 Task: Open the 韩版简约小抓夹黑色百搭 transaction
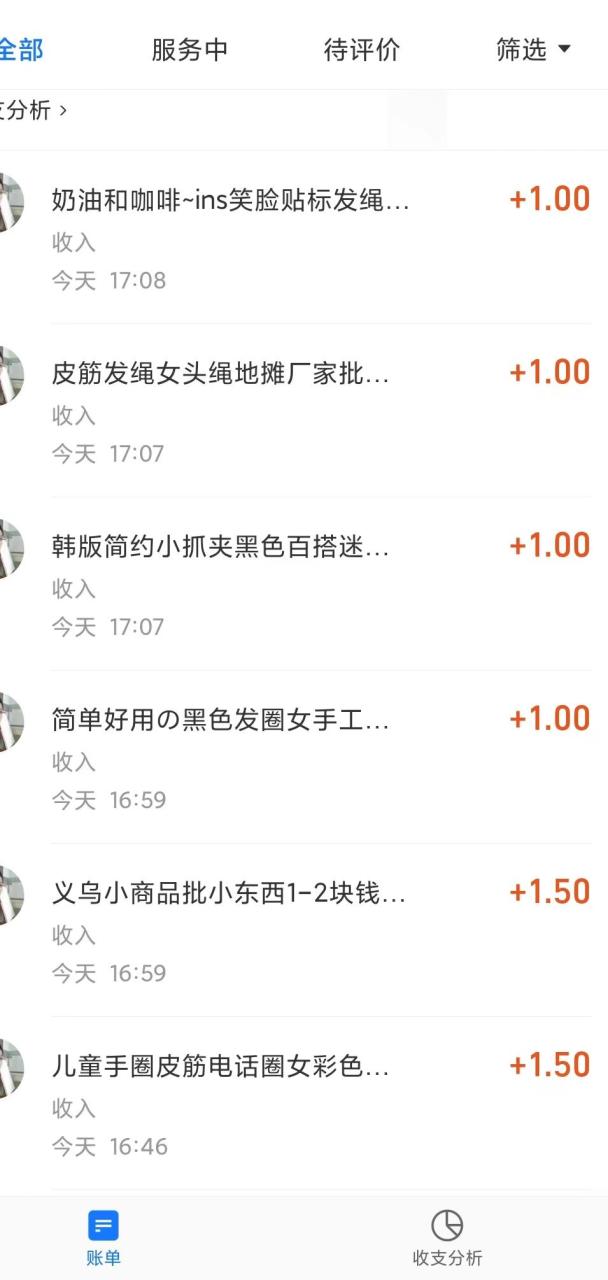pyautogui.click(x=300, y=584)
